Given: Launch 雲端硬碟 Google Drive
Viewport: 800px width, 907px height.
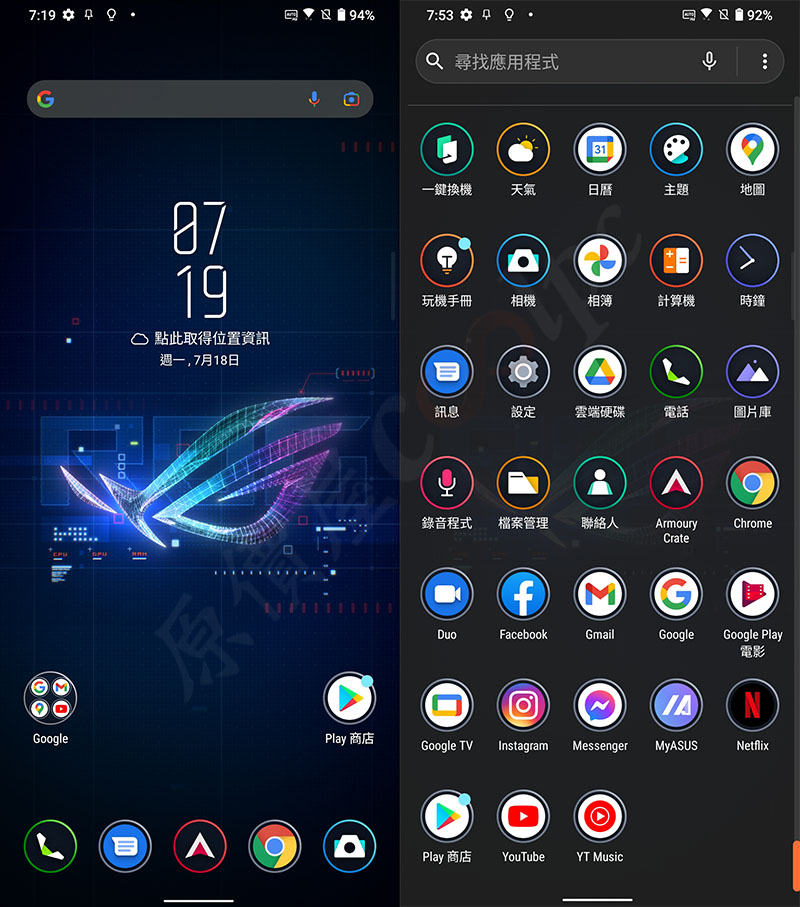Looking at the screenshot, I should coord(600,373).
